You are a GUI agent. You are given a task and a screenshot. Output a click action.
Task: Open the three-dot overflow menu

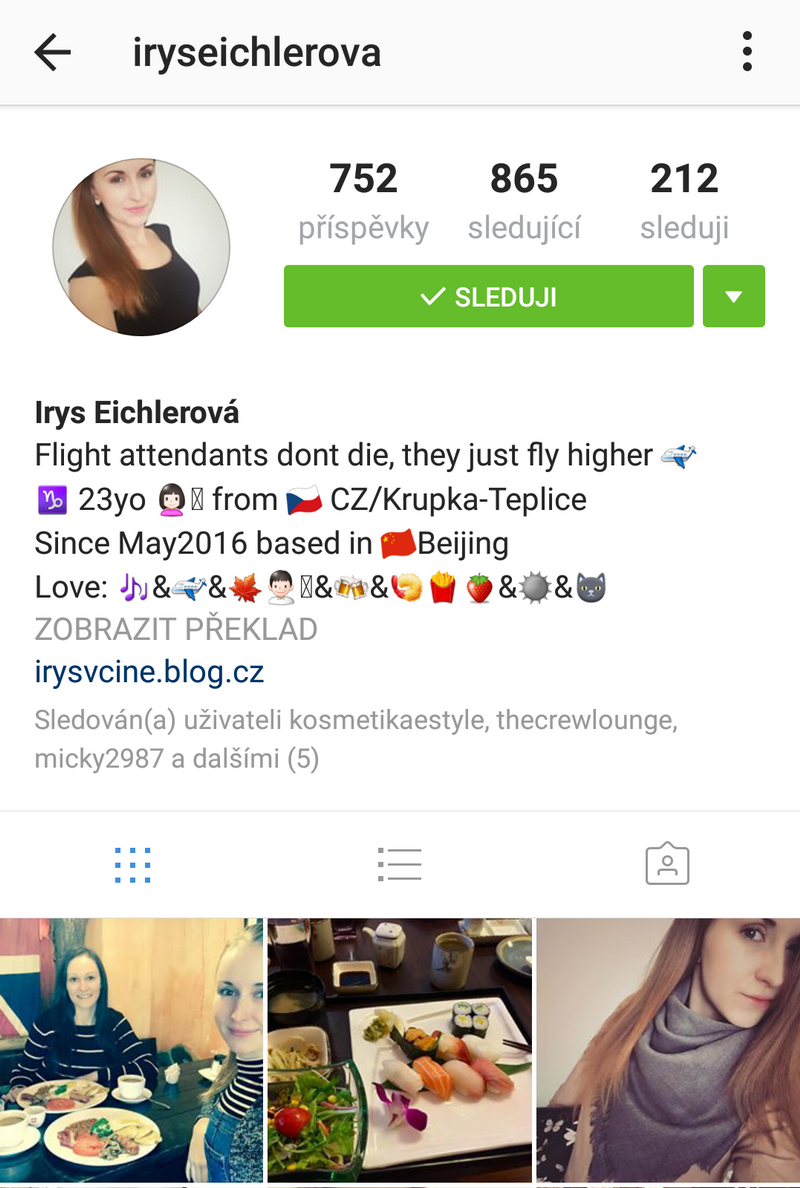point(747,52)
